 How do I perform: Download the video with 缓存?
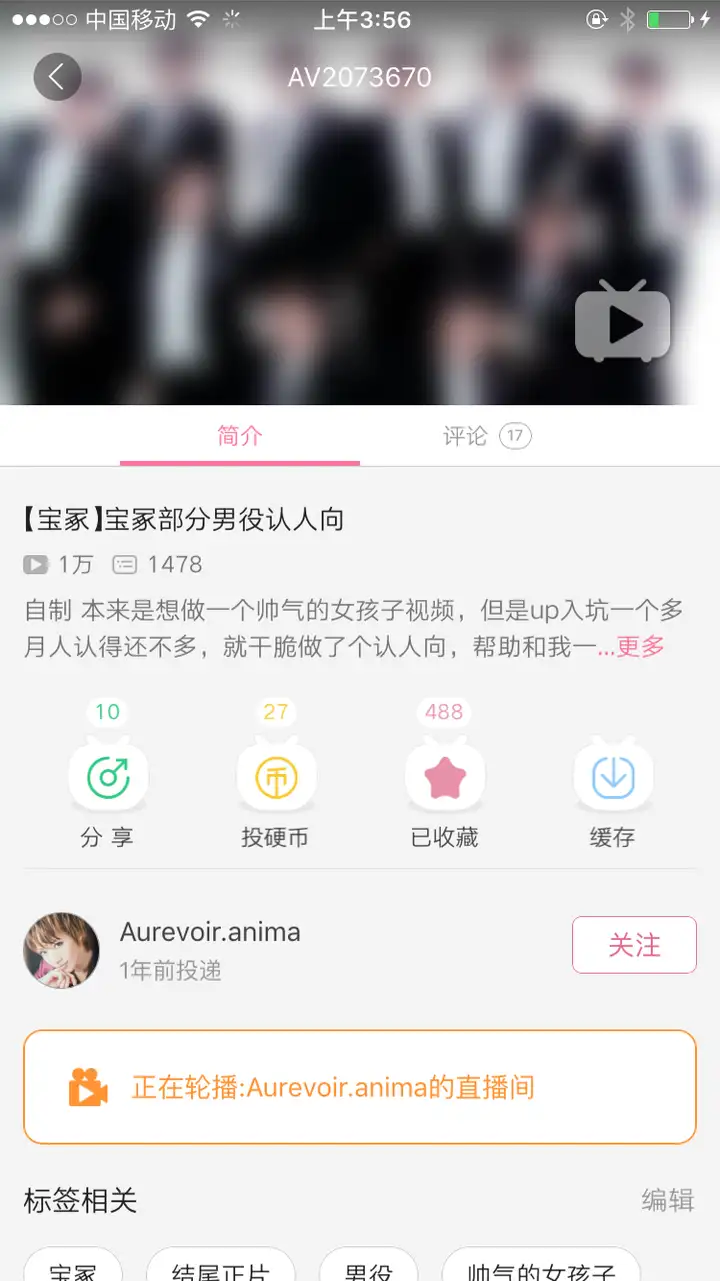[x=613, y=776]
